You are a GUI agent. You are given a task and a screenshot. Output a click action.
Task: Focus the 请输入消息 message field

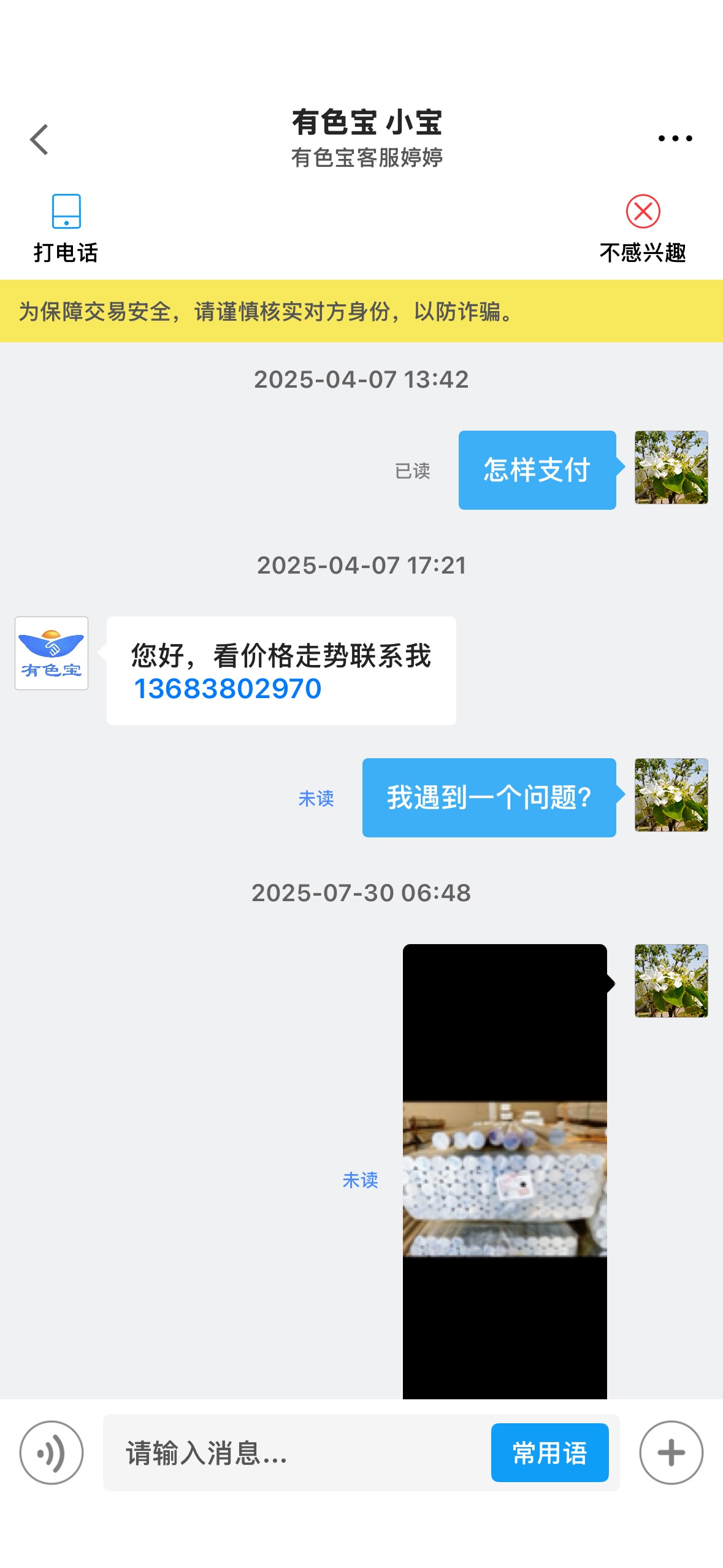click(297, 1452)
